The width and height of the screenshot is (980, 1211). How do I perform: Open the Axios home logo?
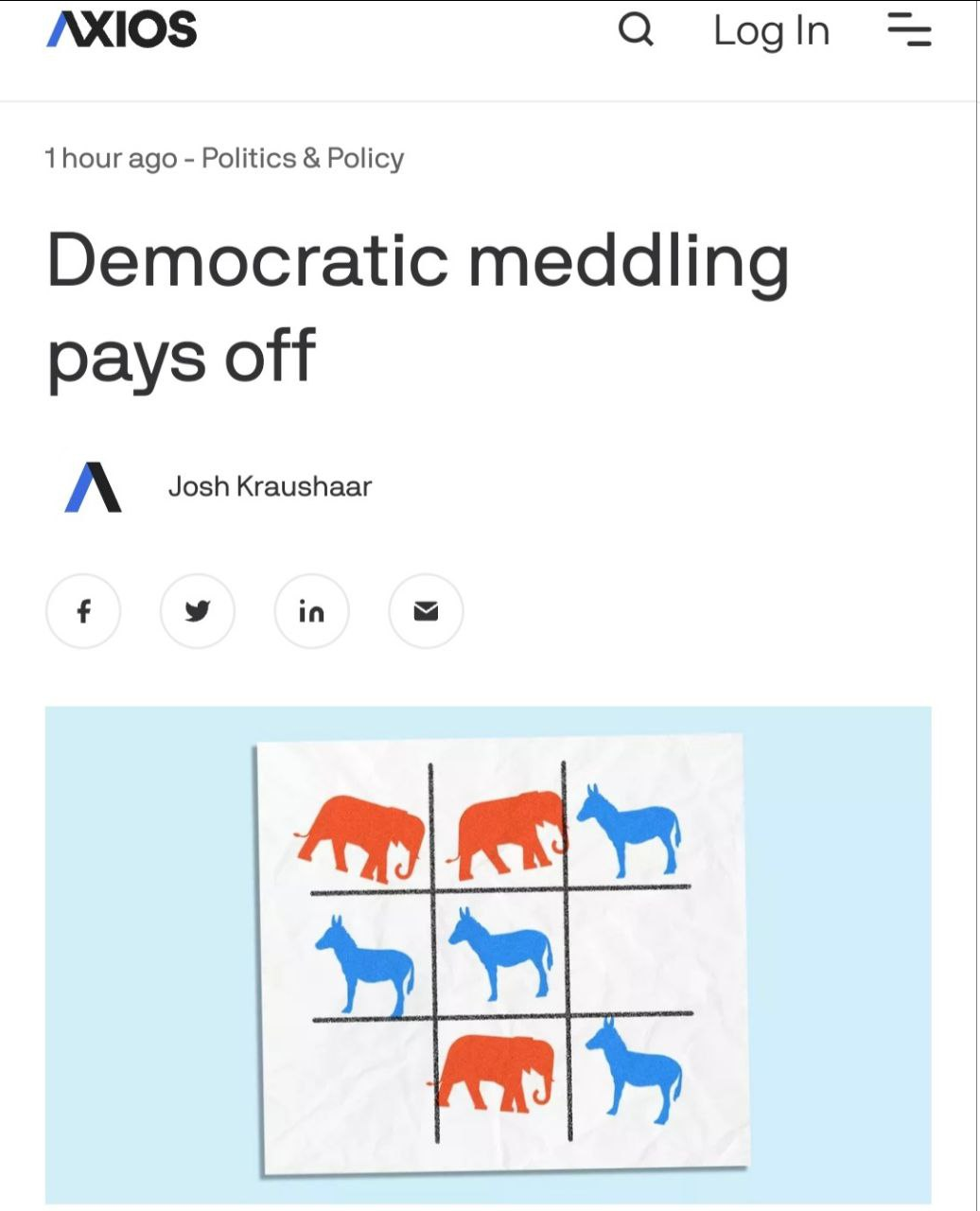point(121,29)
